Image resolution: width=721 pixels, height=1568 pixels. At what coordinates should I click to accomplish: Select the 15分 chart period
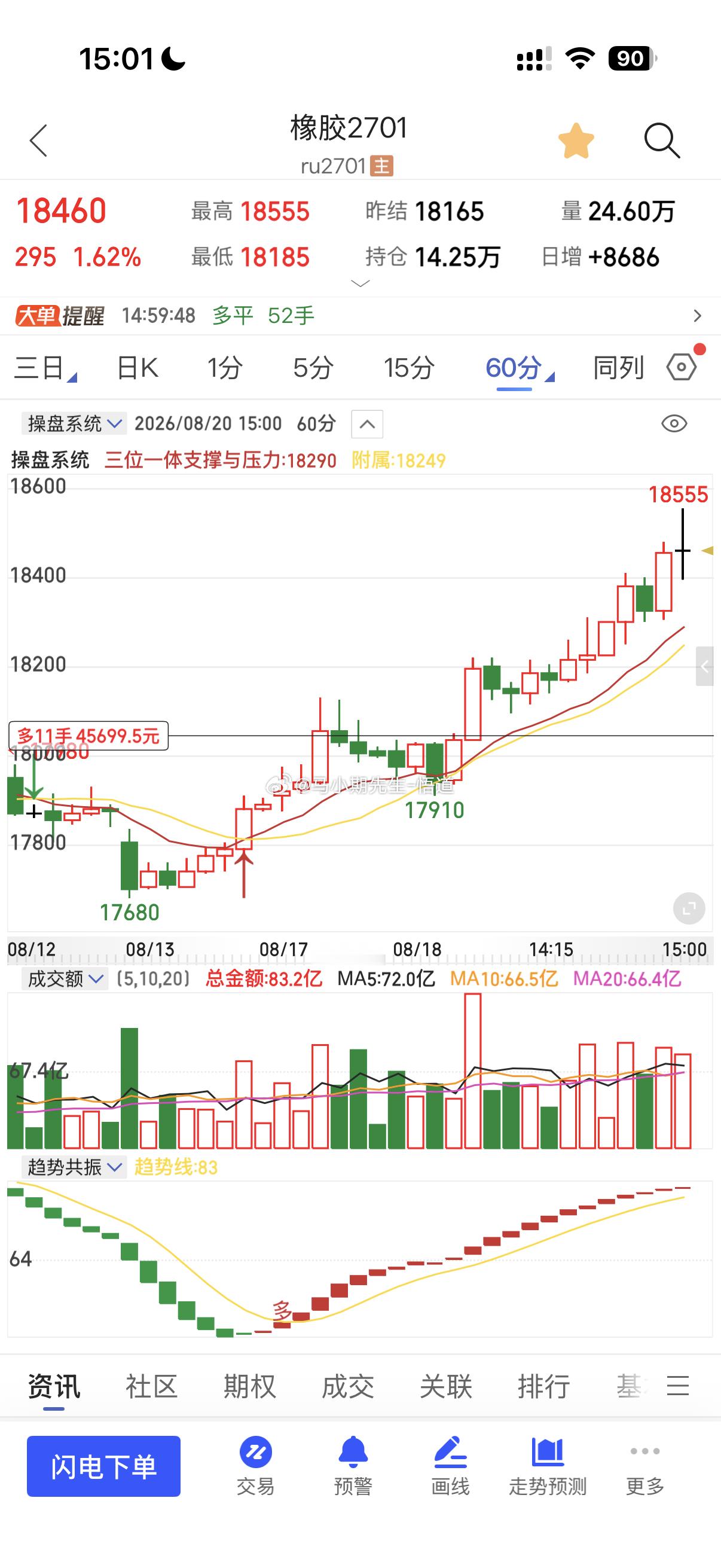(x=408, y=368)
